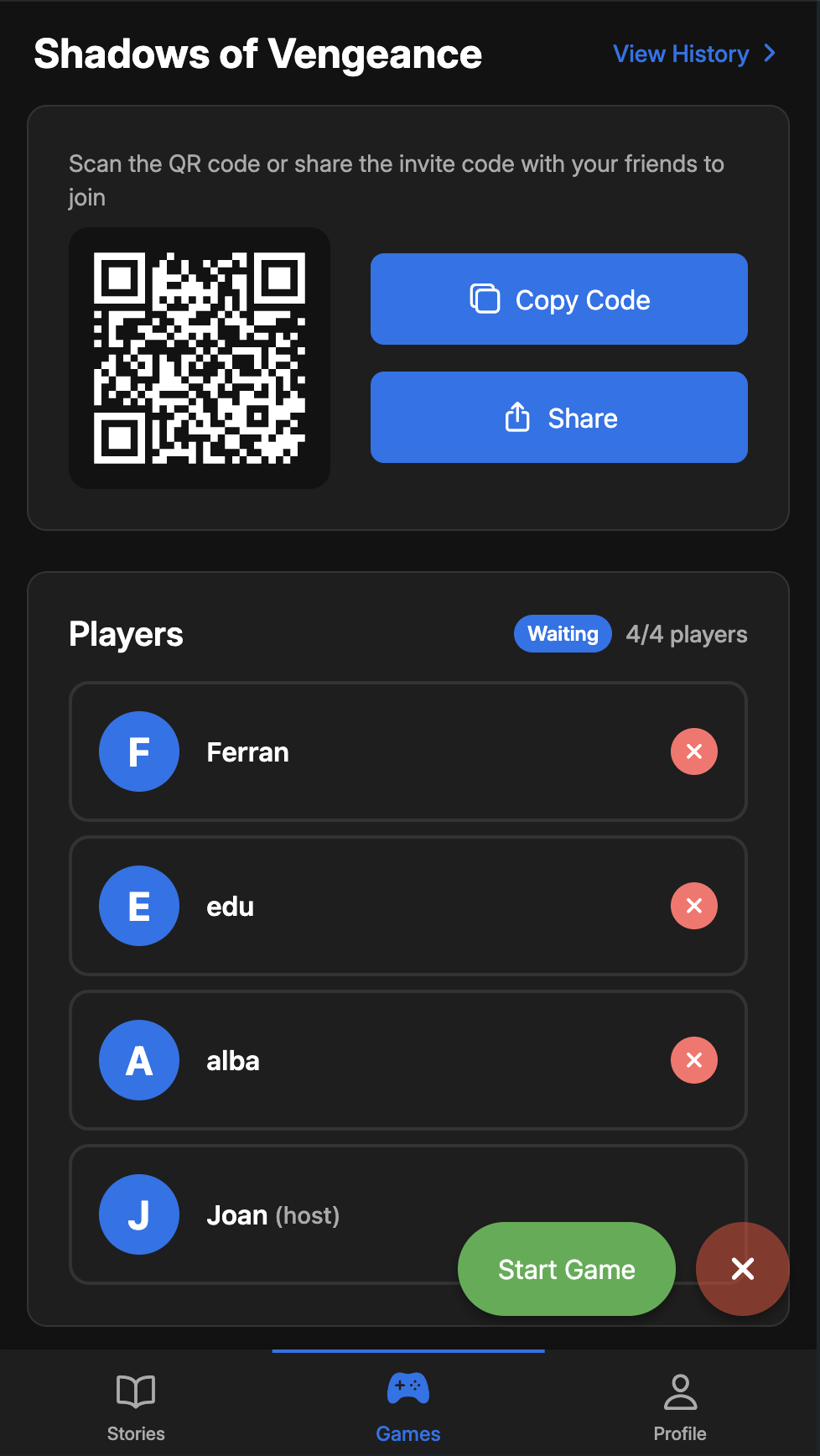Click the Waiting status badge
The image size is (820, 1456).
tap(562, 633)
